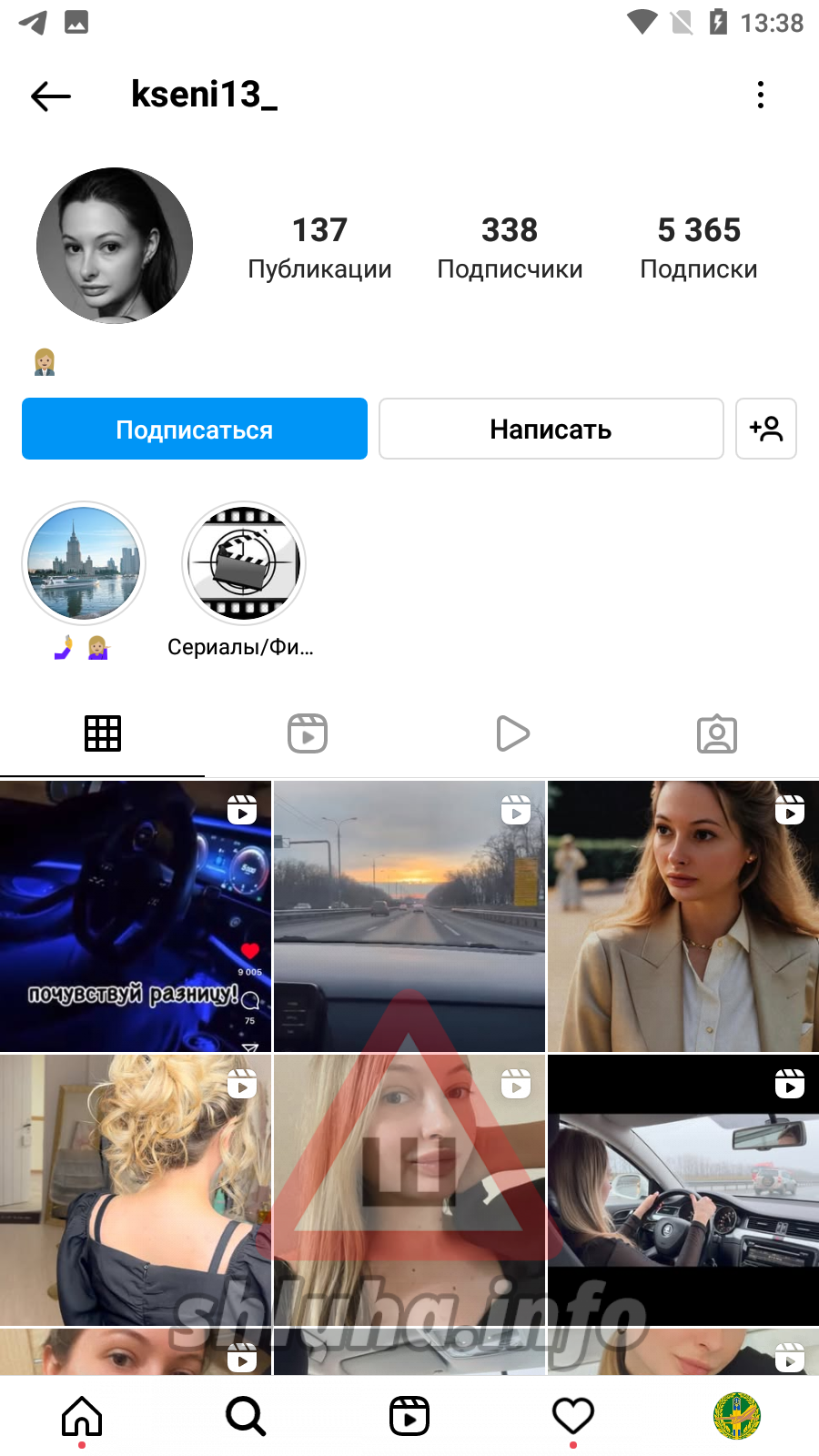Open the sunset highway reel
Image resolution: width=819 pixels, height=1456 pixels.
tap(409, 916)
